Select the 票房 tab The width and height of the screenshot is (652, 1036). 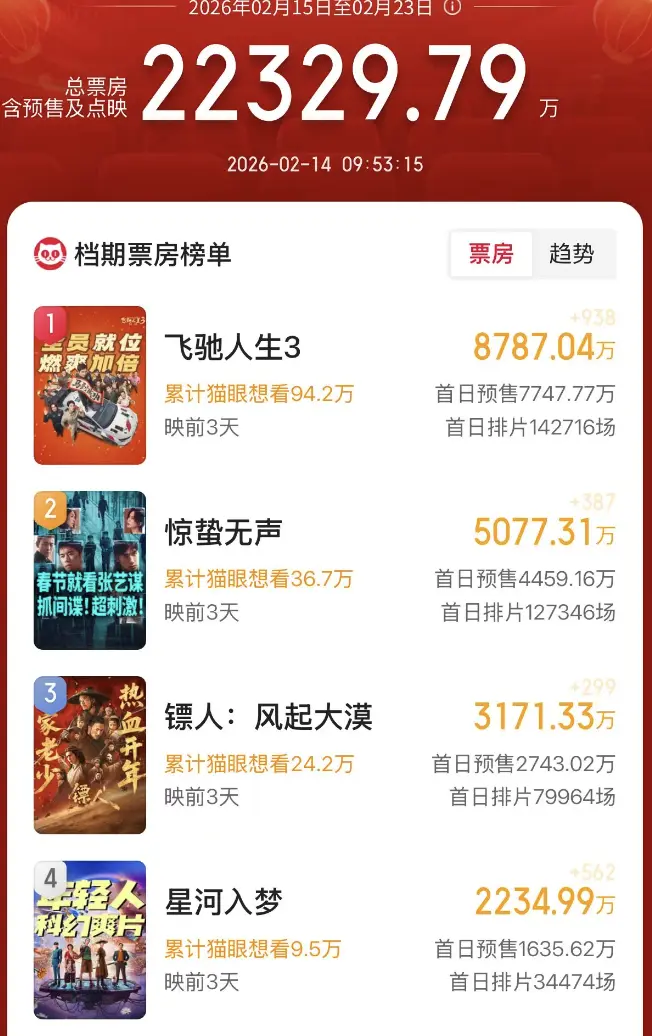491,254
